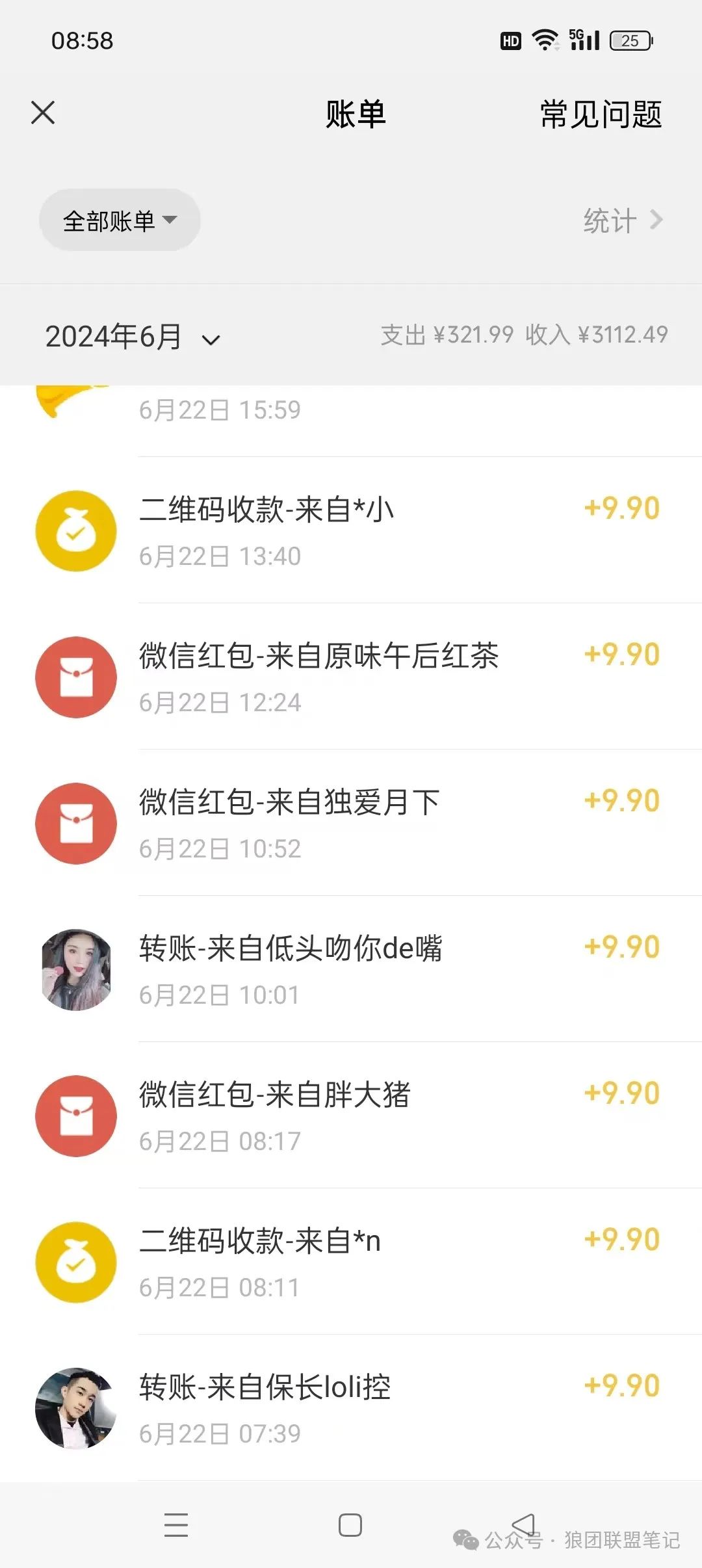Tap the money bag icon for 二维码收款-来自*n
702x1568 pixels.
click(75, 1261)
